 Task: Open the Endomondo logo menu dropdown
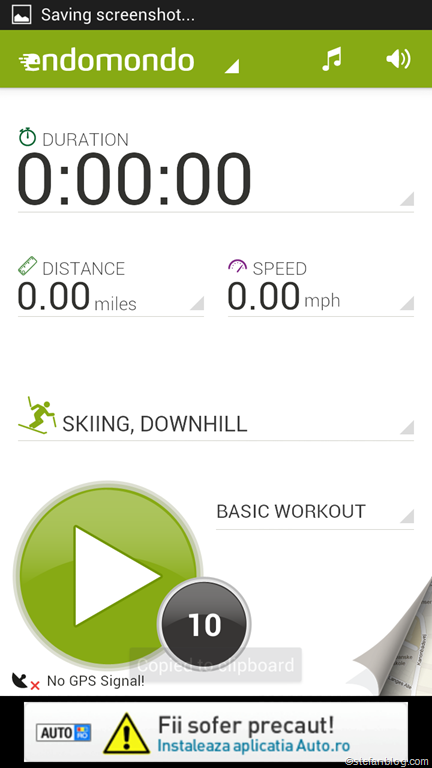click(129, 60)
